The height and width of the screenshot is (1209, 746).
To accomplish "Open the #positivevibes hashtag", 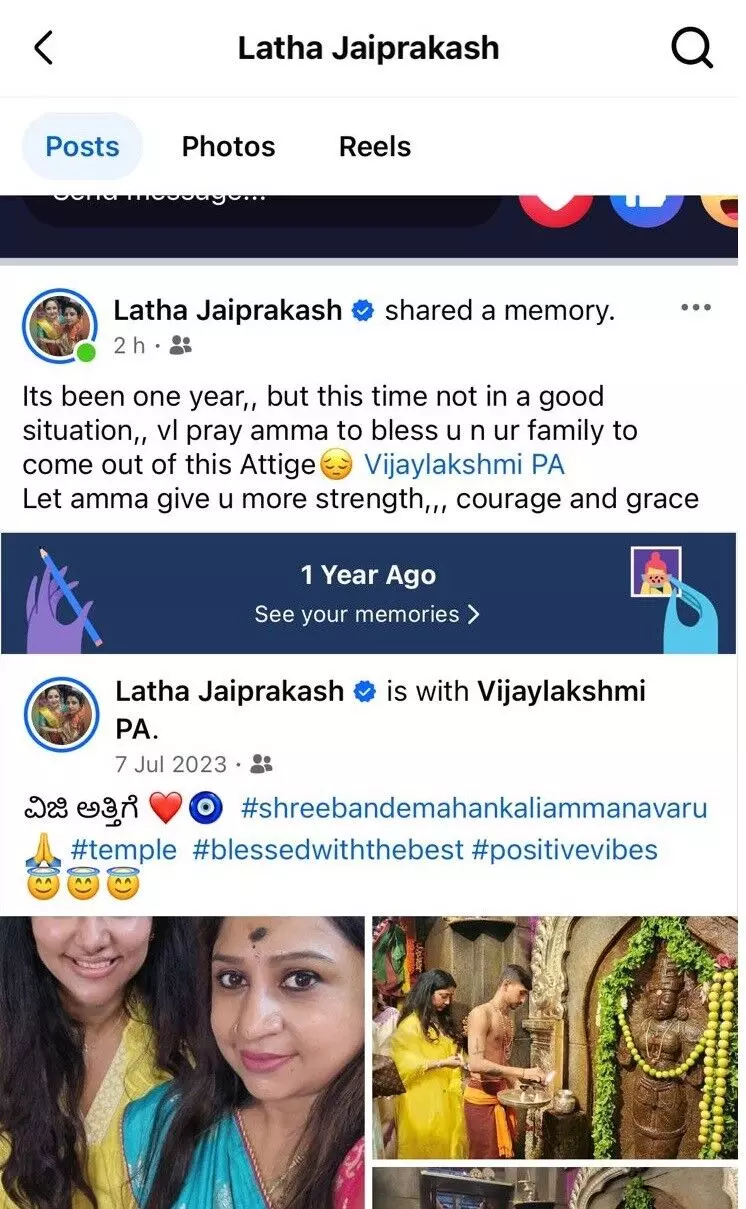I will 565,851.
